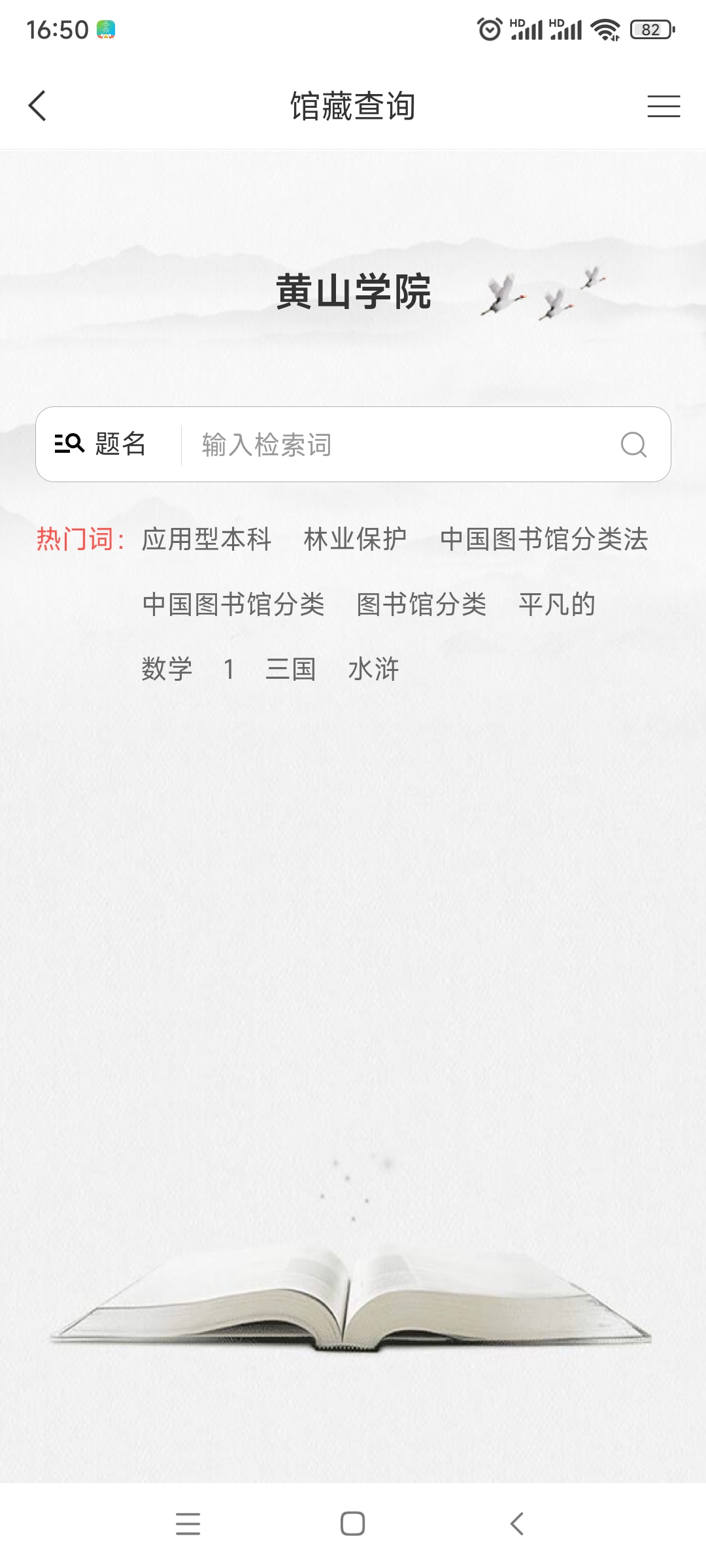Choose hot keyword 三国
Screen dimensions: 706x1568
(x=291, y=669)
